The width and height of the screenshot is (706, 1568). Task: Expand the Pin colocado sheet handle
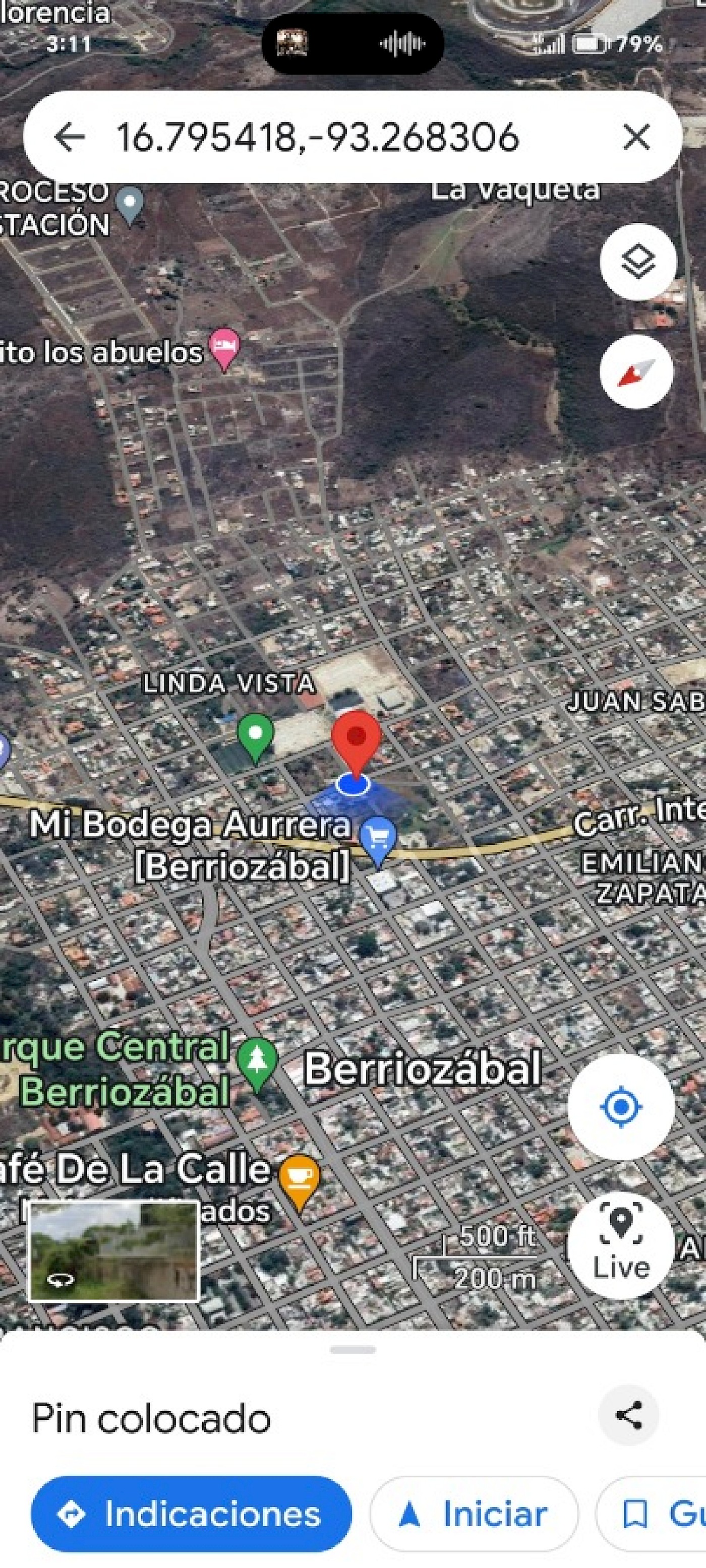[x=352, y=1349]
